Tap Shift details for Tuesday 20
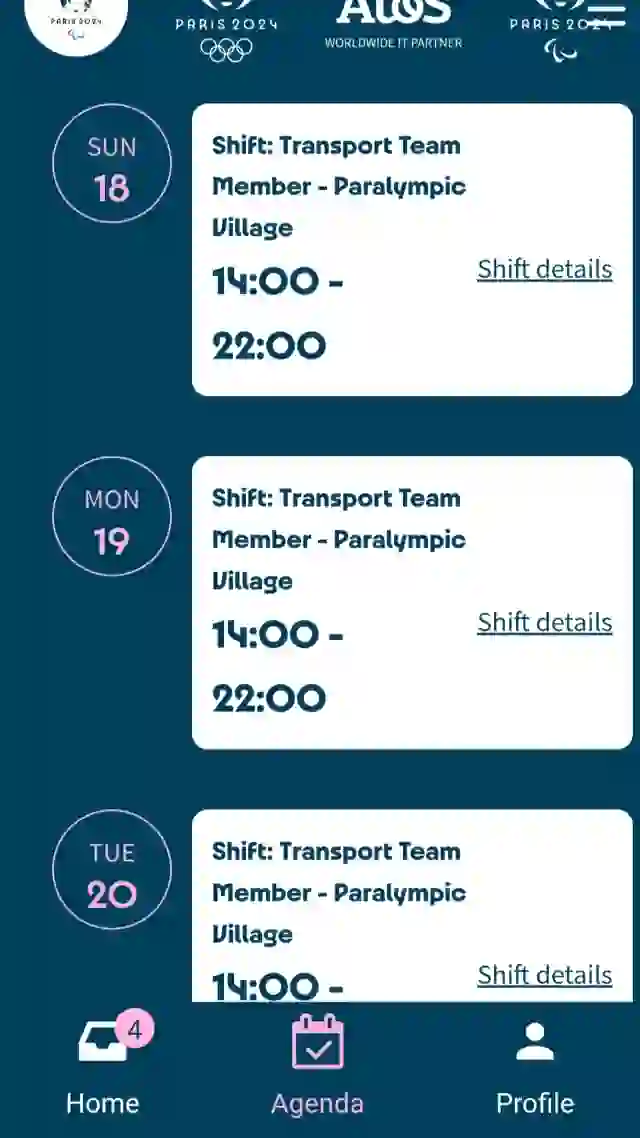The width and height of the screenshot is (640, 1138). click(545, 975)
